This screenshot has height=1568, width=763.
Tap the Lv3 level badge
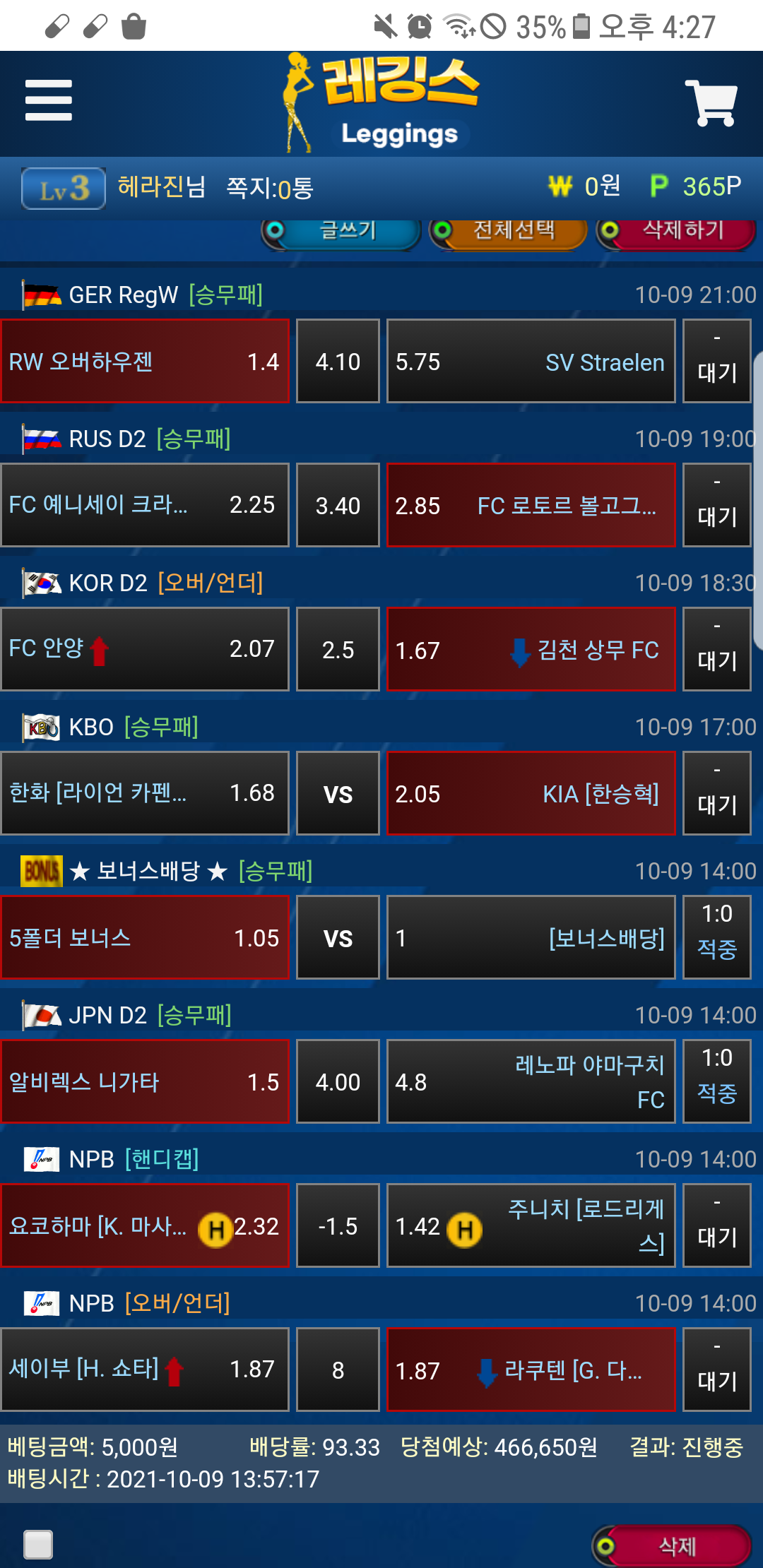pos(64,188)
